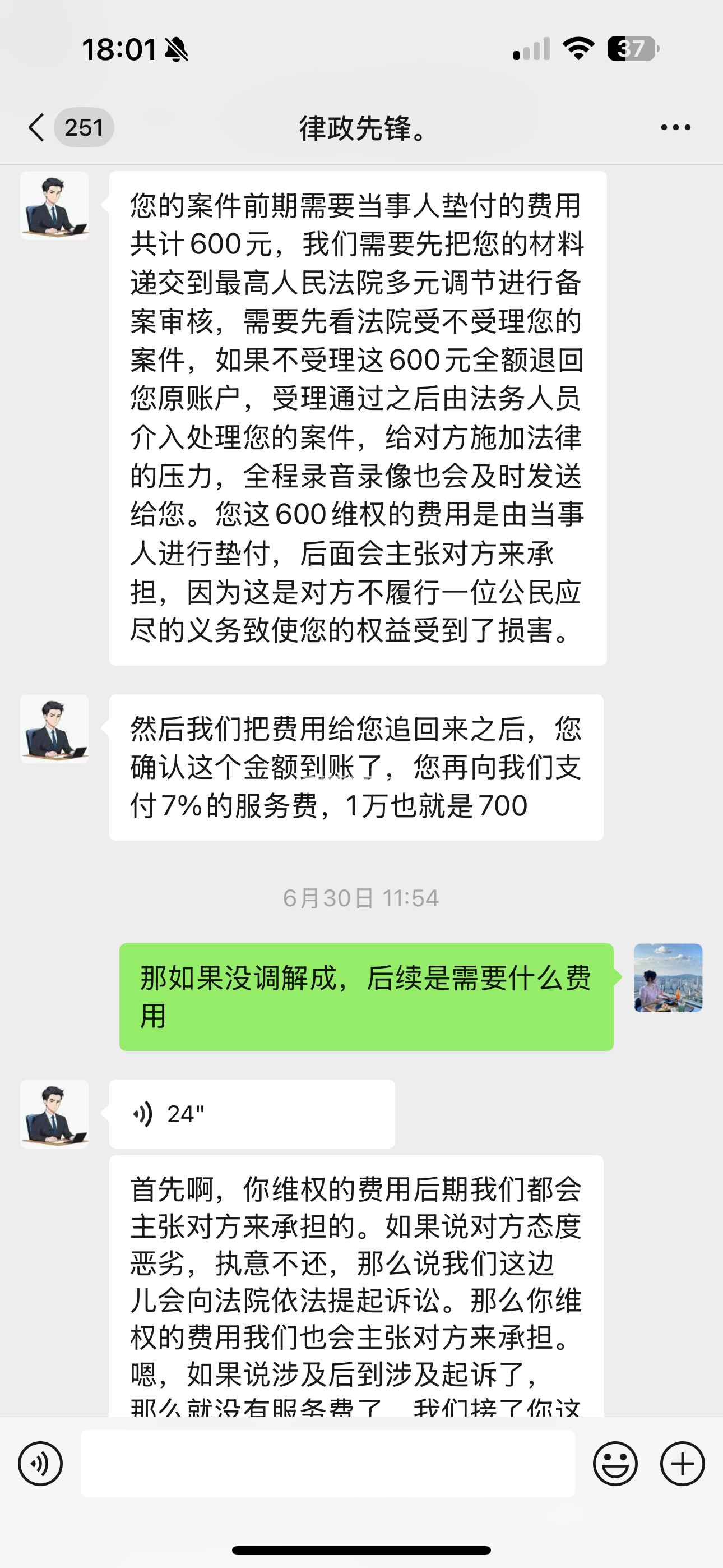Open 律政先锋 contact avatar beside the voice message
This screenshot has width=723, height=1568.
click(55, 1114)
